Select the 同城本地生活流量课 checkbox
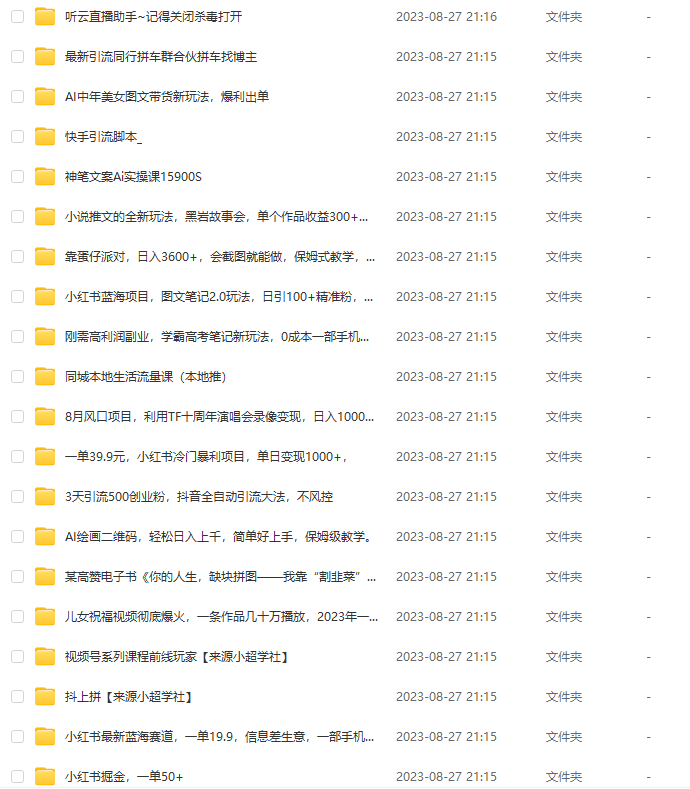690x789 pixels. click(x=17, y=377)
